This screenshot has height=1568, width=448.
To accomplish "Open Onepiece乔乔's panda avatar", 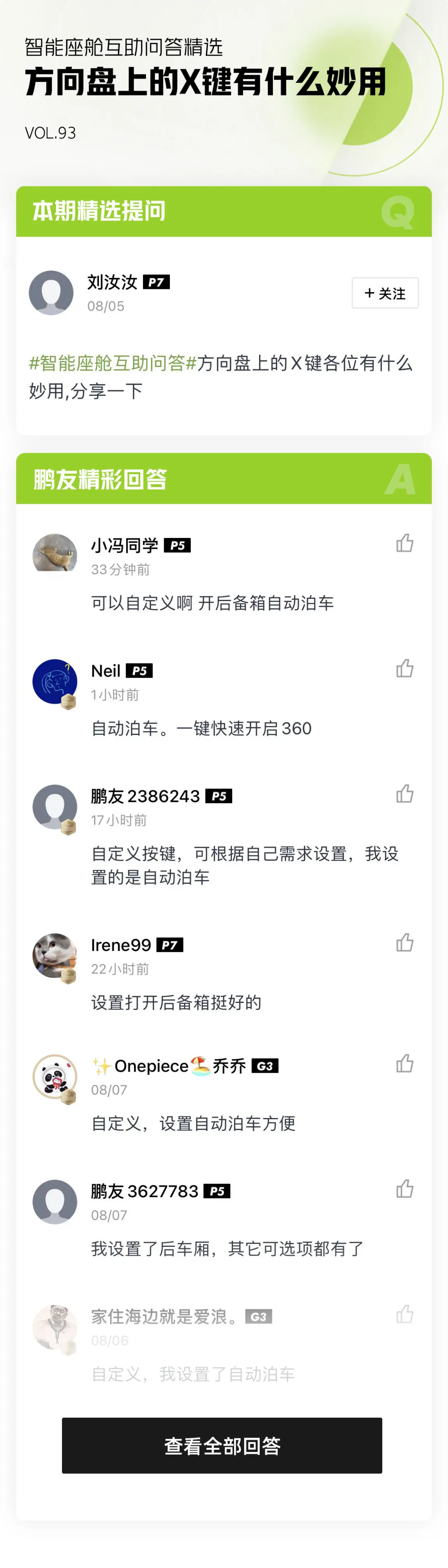I will [55, 1076].
